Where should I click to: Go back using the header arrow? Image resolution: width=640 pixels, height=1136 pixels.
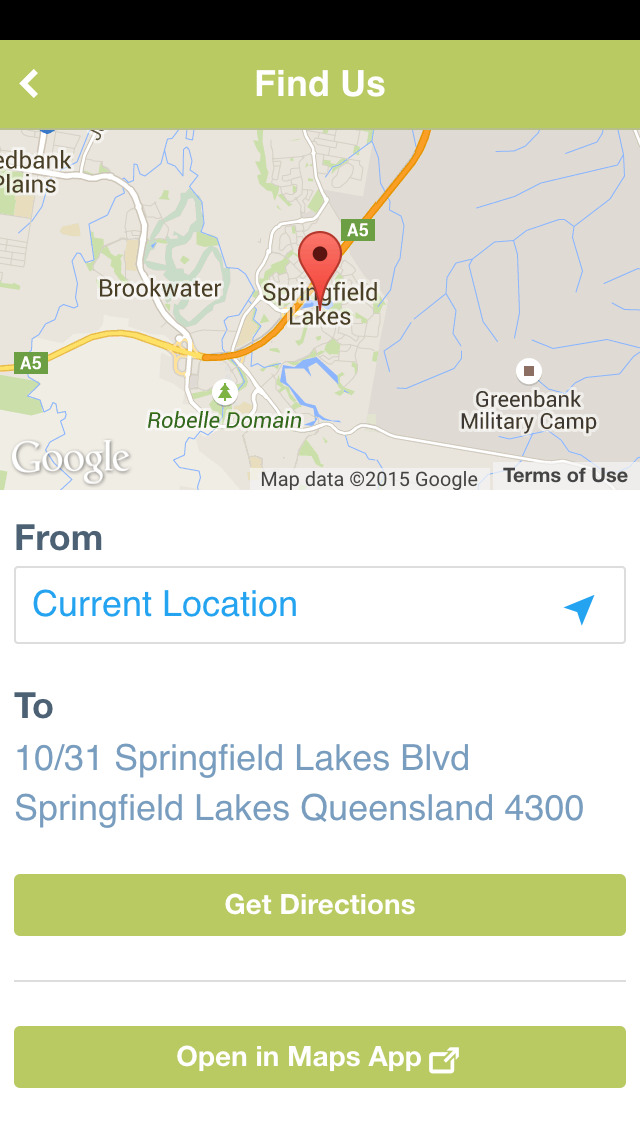click(29, 83)
